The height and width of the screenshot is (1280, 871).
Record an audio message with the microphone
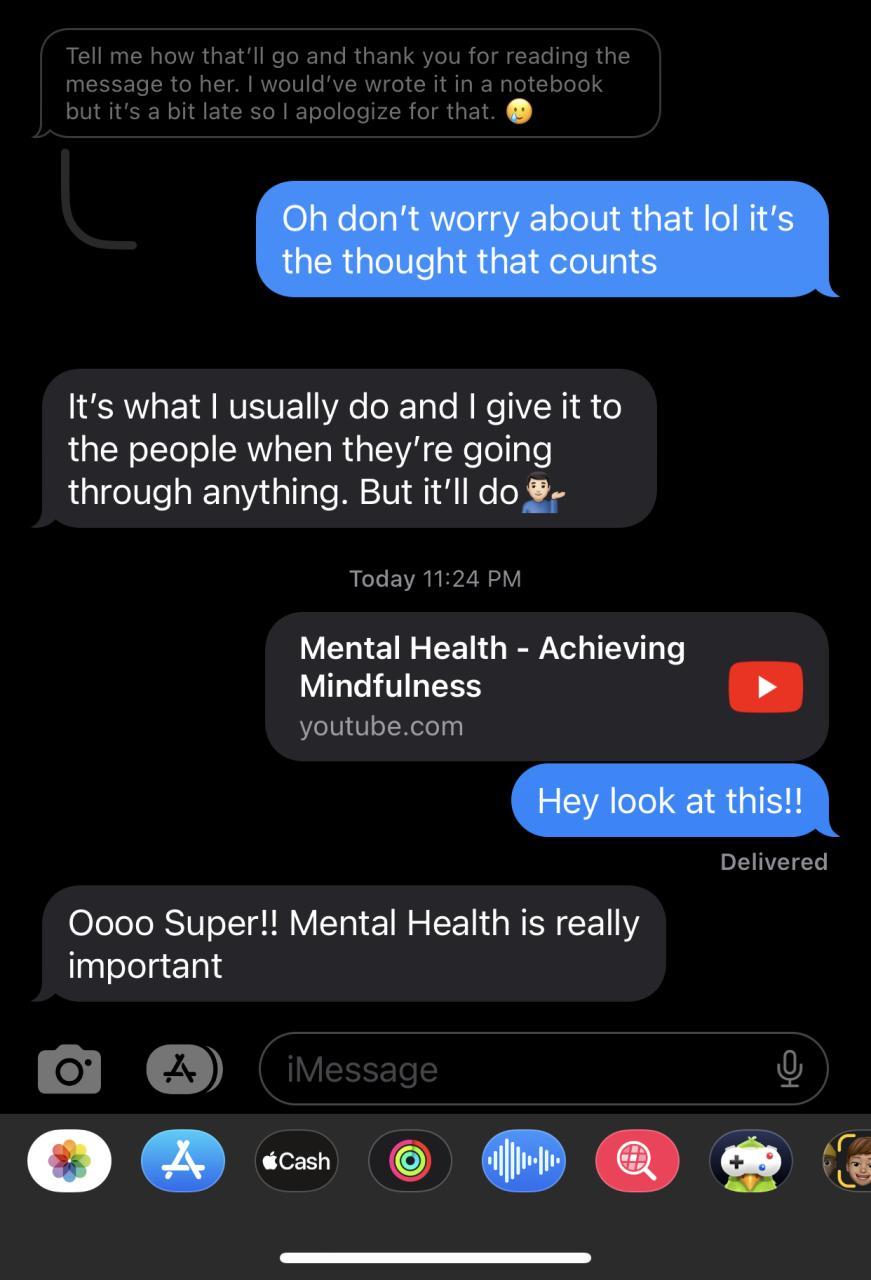point(789,1069)
